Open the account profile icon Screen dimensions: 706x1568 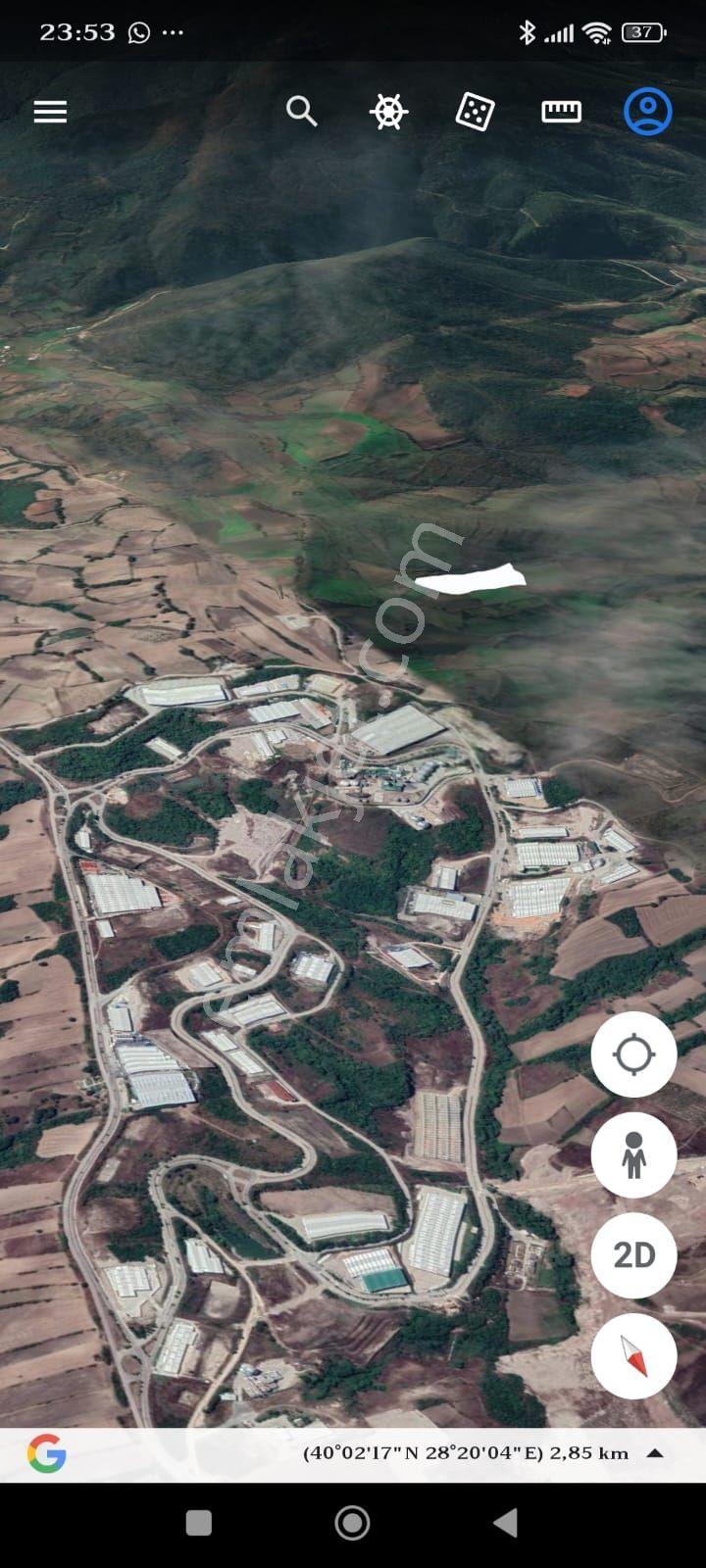pos(647,112)
